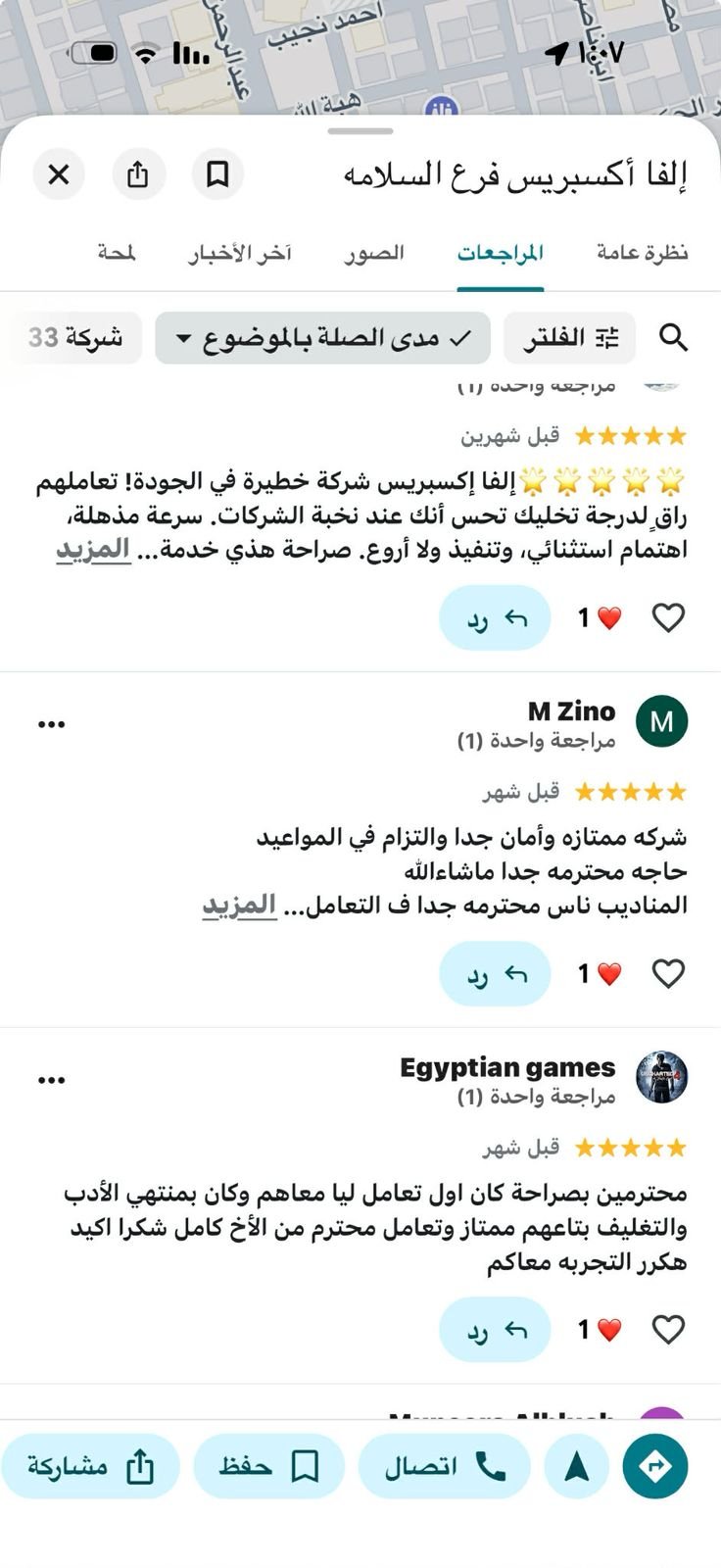Open the الفلتر filter options
Screen dimensions: 721x1568
tap(570, 338)
